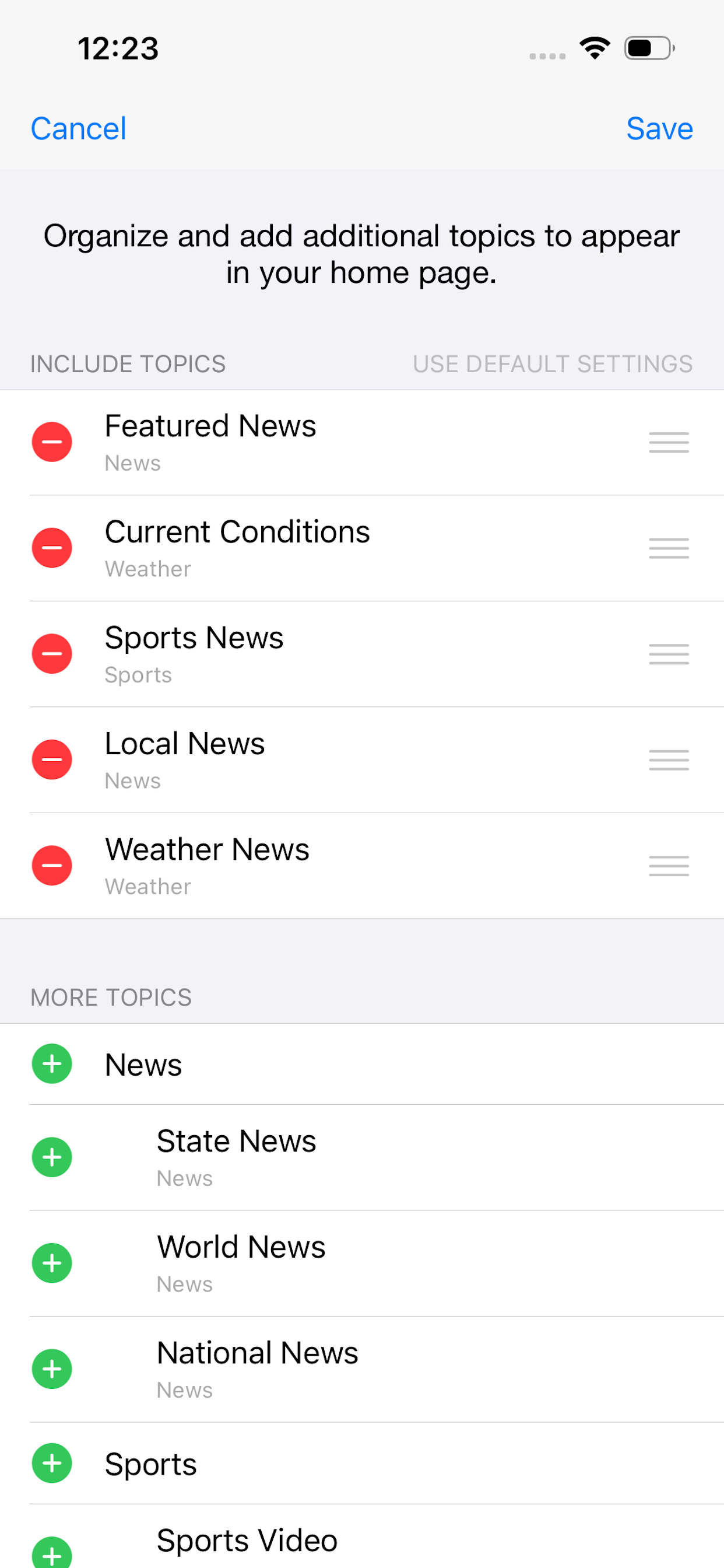Remove Sports News topic

point(52,654)
